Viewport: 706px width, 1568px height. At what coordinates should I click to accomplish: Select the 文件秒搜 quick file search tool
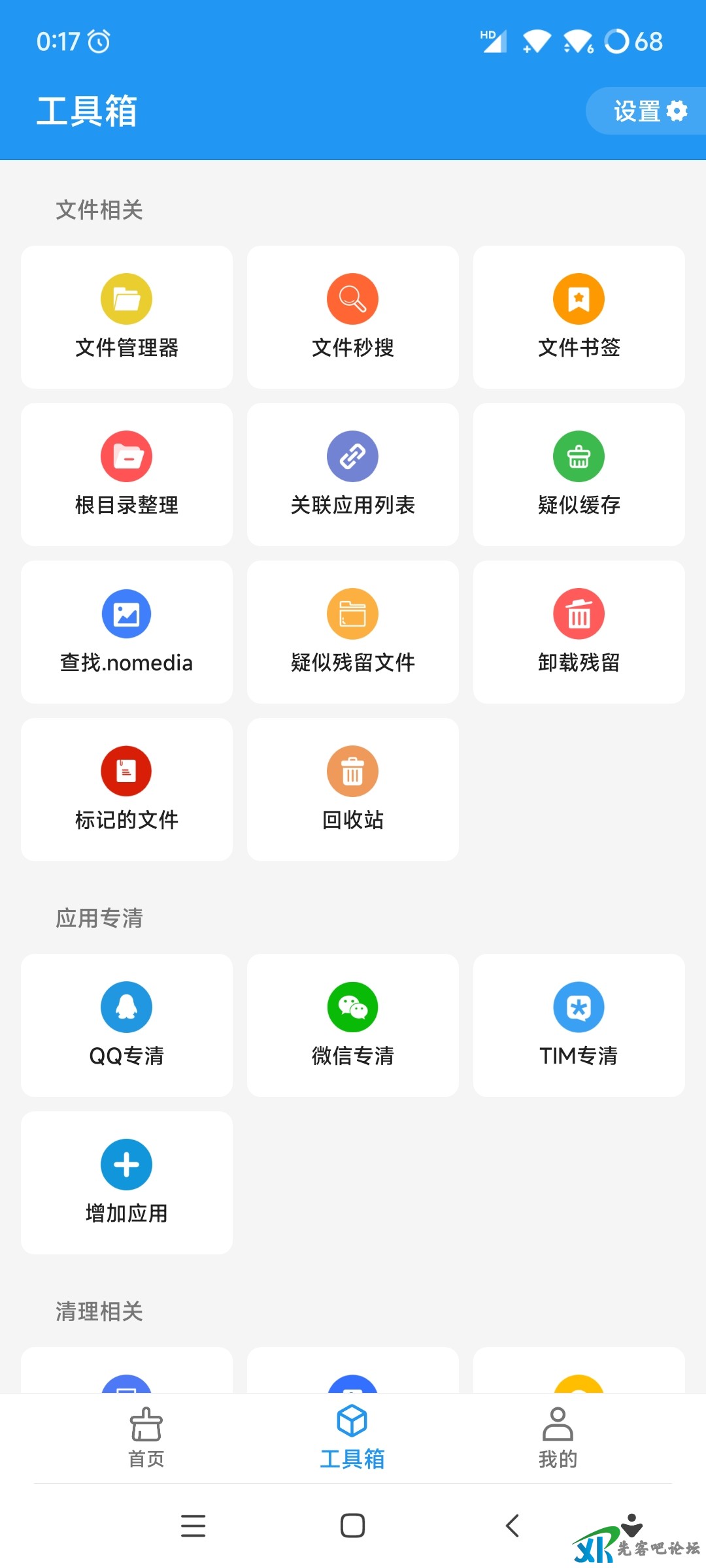tap(352, 316)
